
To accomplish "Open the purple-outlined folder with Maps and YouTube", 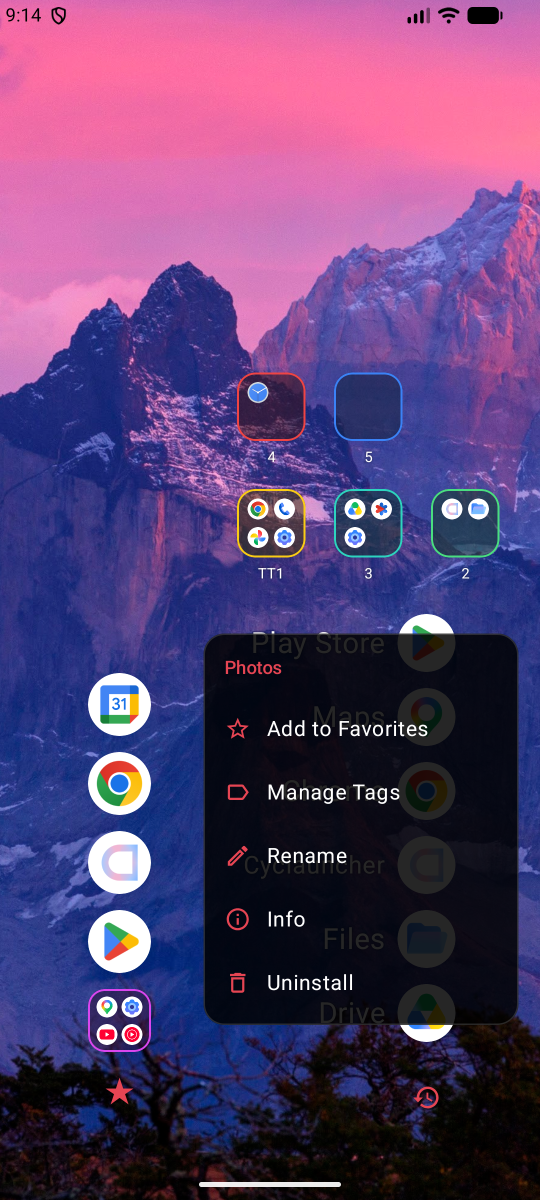I will 120,1020.
